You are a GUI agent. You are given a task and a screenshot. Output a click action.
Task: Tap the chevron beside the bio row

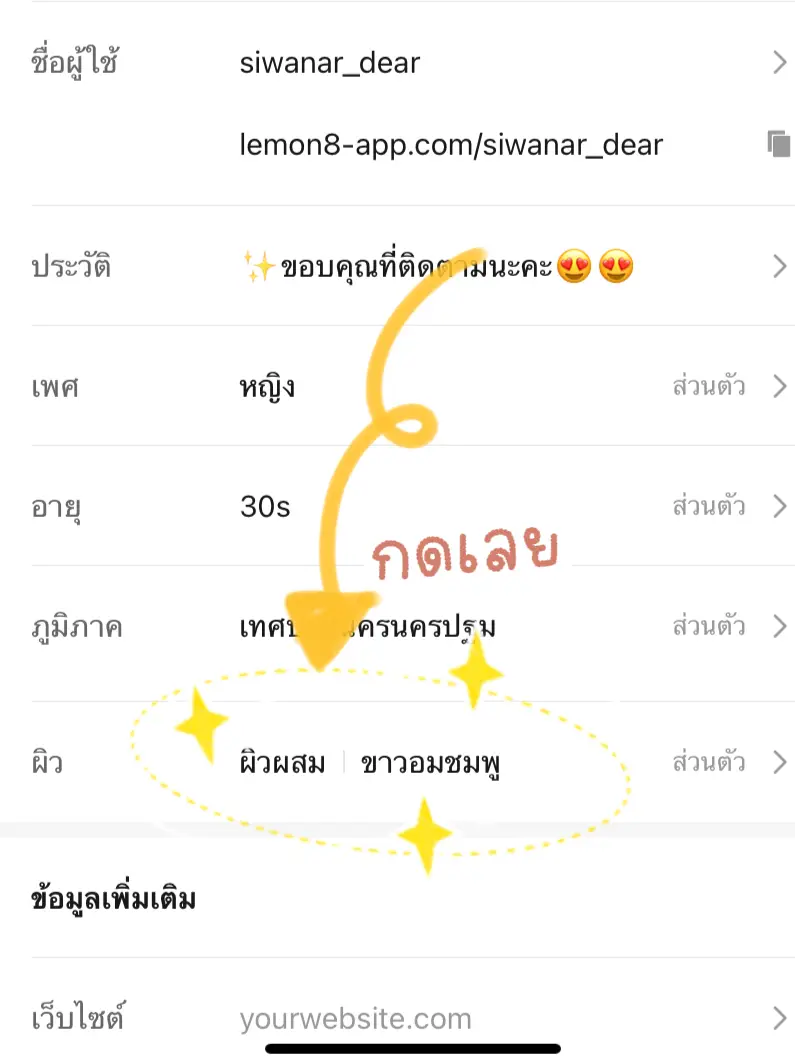coord(780,266)
